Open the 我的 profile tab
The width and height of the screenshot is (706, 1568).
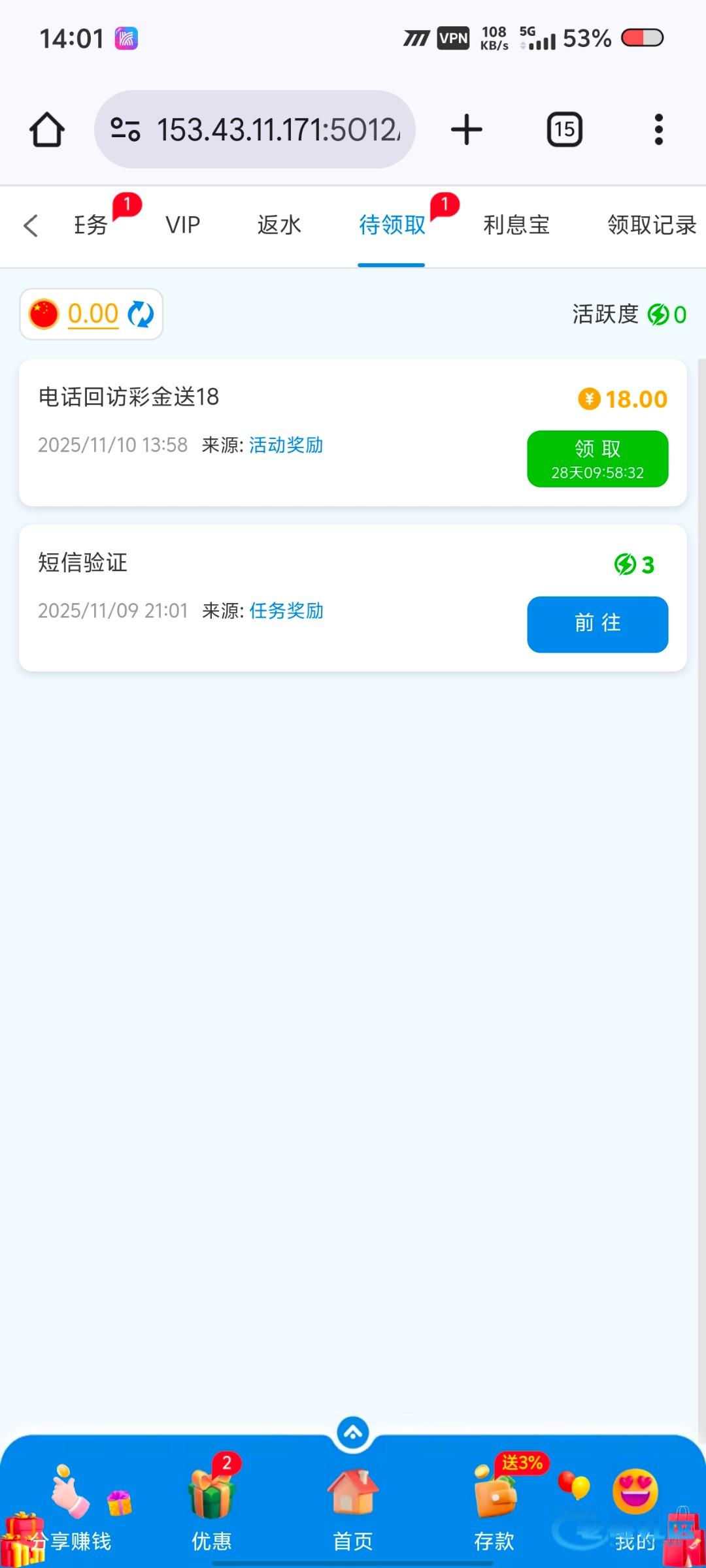[x=635, y=1509]
